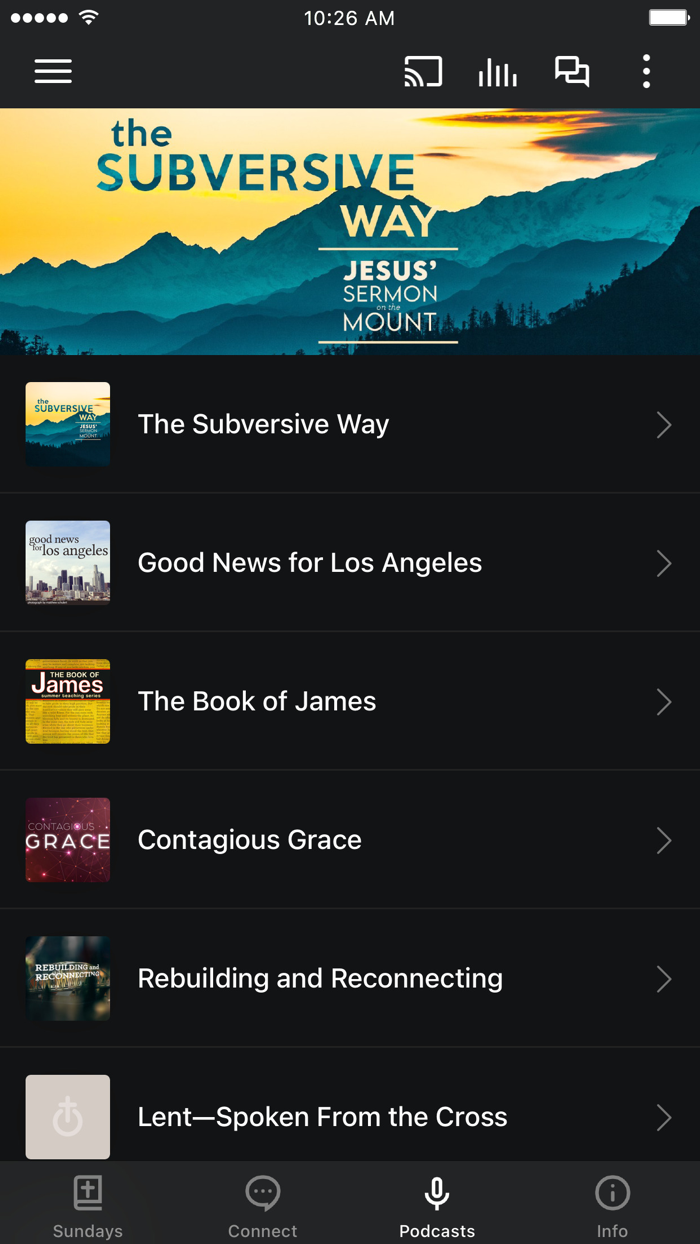
Task: Open Good News for Los Angeles series
Action: 350,563
